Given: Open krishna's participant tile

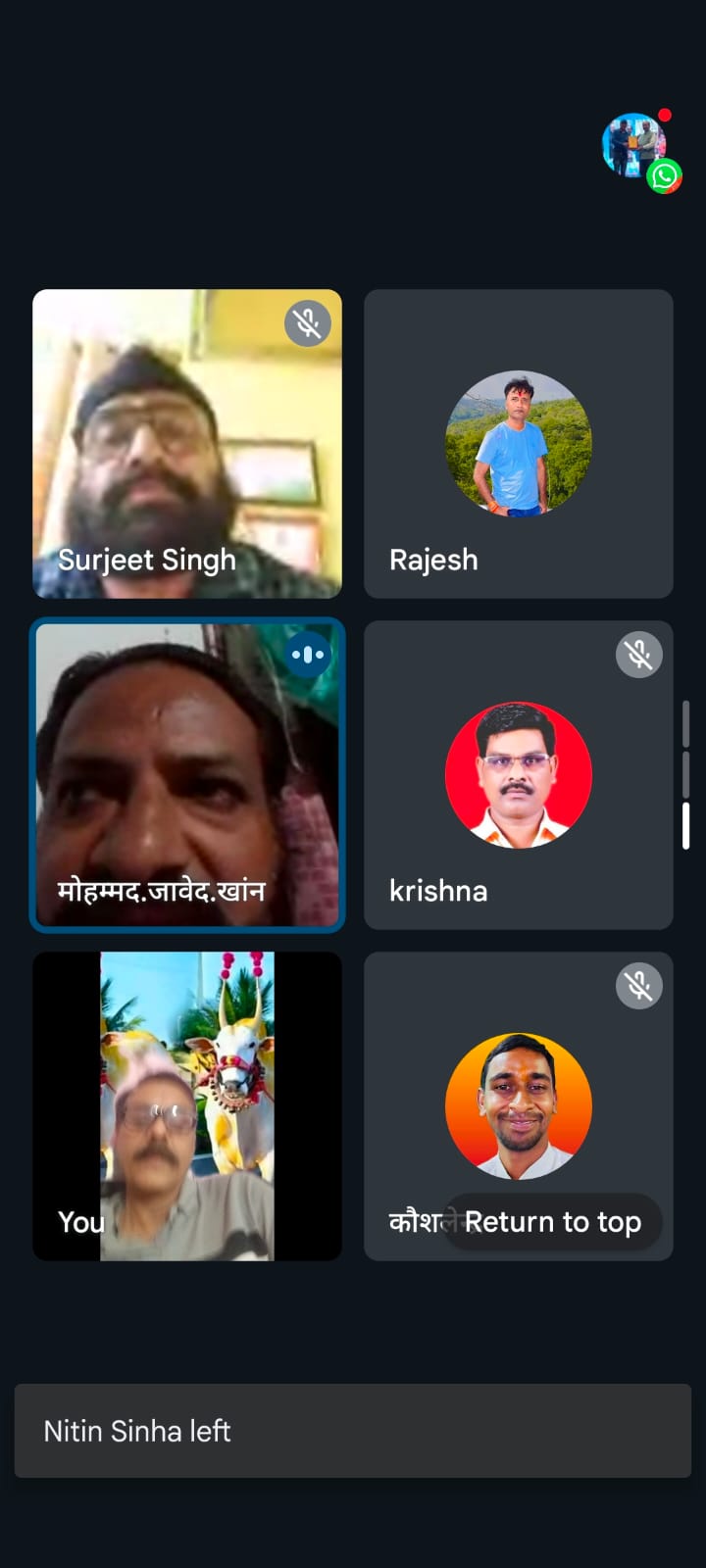Looking at the screenshot, I should 518,774.
